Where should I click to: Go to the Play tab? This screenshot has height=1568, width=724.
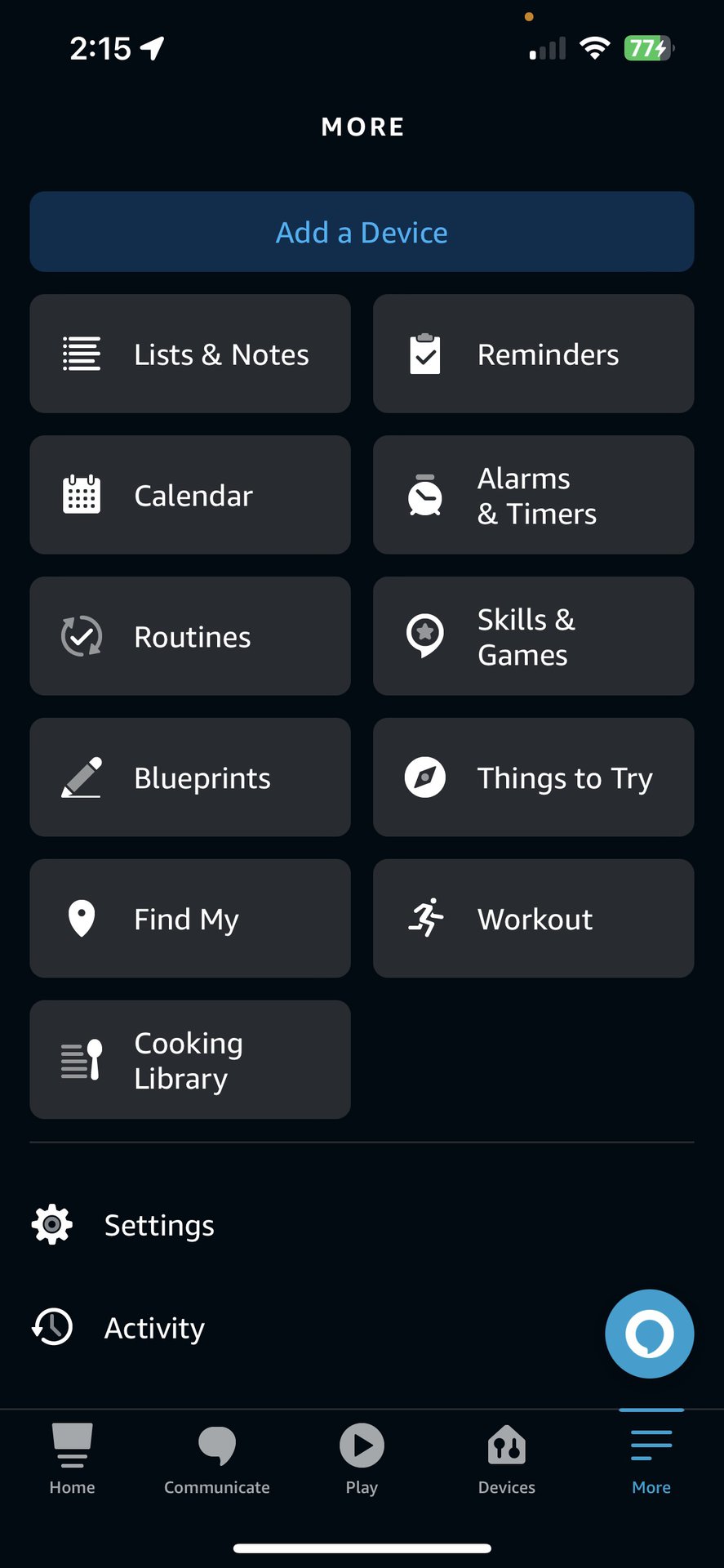click(x=362, y=1459)
